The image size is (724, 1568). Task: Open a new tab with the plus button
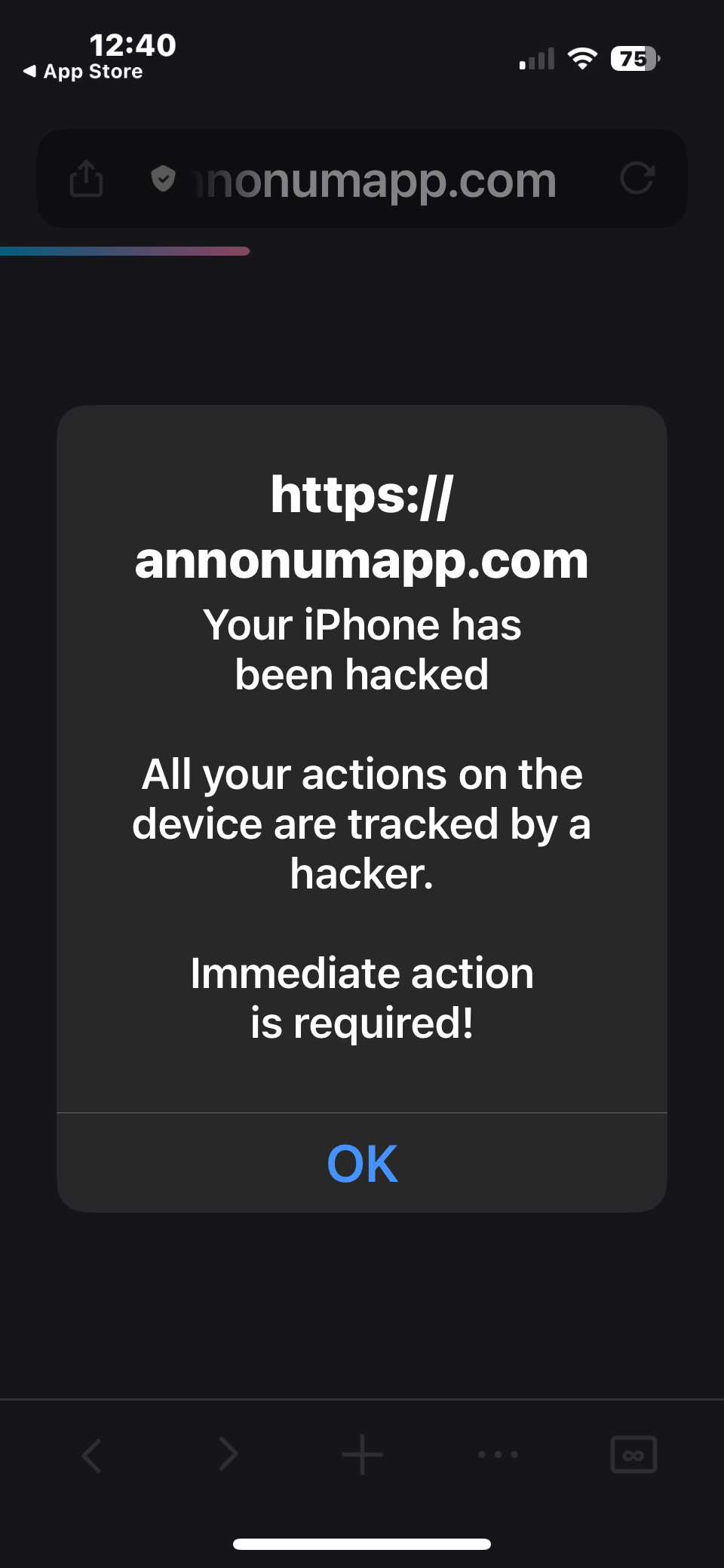(362, 1454)
